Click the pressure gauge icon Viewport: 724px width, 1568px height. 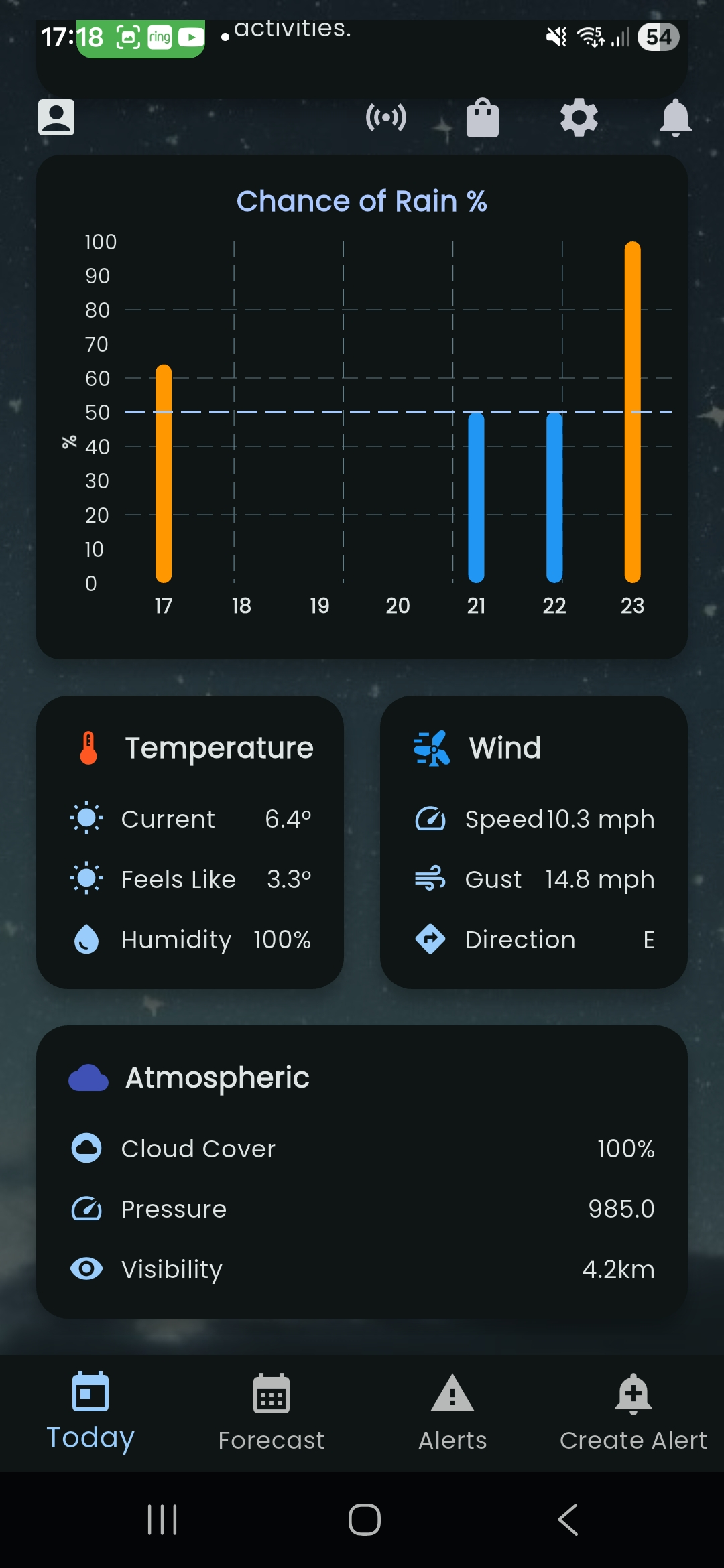pos(86,1208)
